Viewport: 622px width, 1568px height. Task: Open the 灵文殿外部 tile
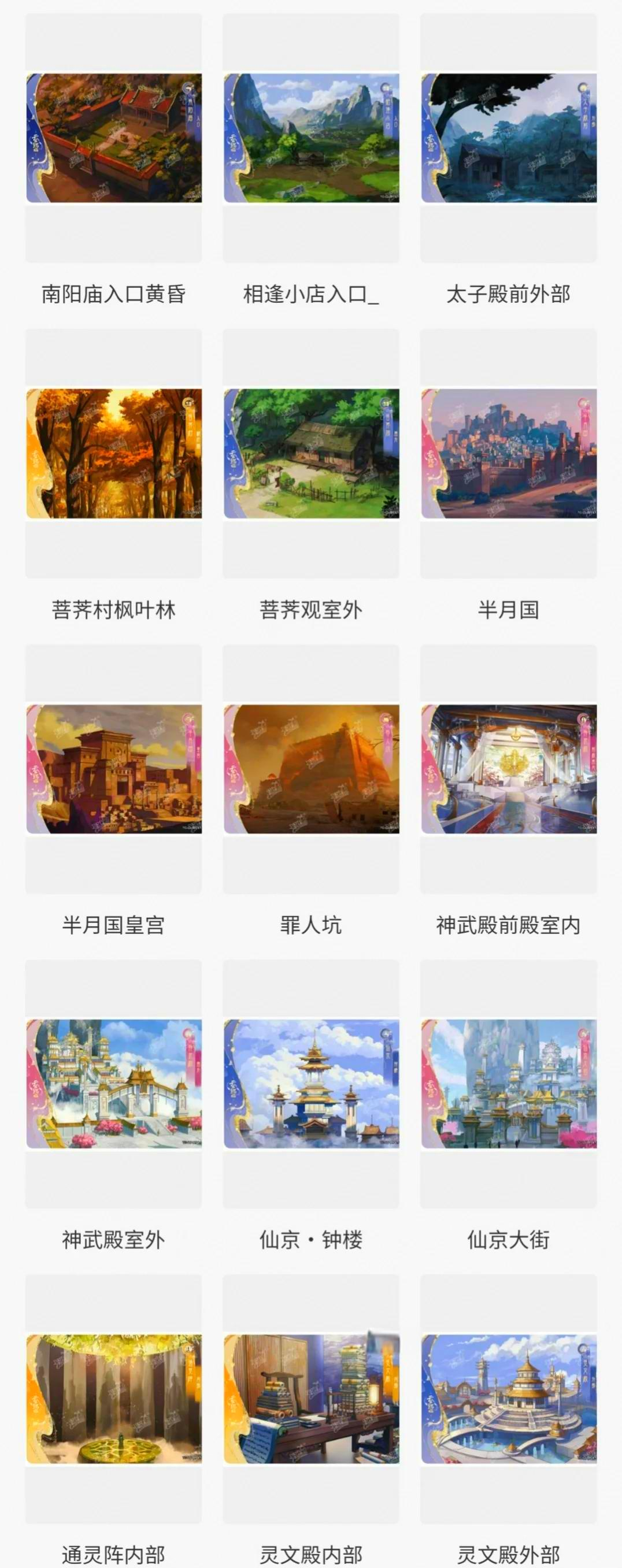[x=508, y=1399]
